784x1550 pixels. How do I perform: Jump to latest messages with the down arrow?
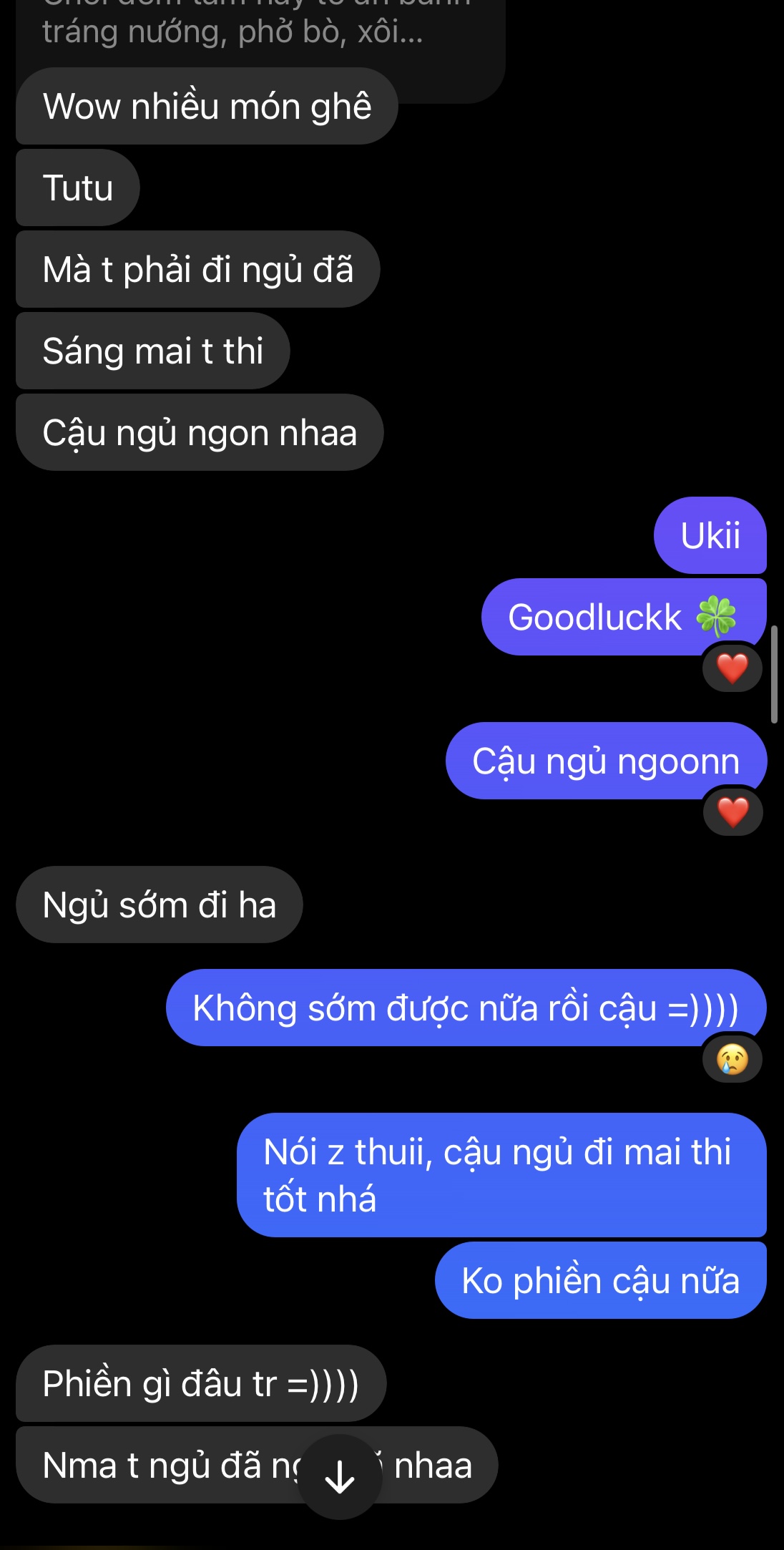[x=339, y=1477]
